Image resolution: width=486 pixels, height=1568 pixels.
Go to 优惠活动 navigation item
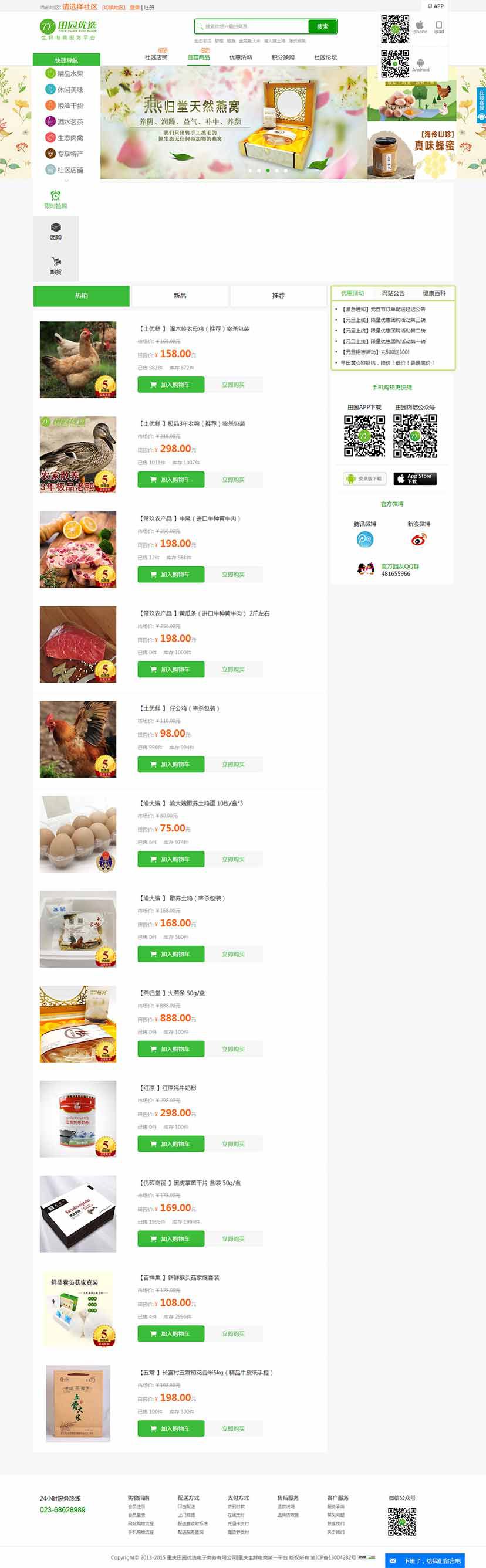click(241, 57)
